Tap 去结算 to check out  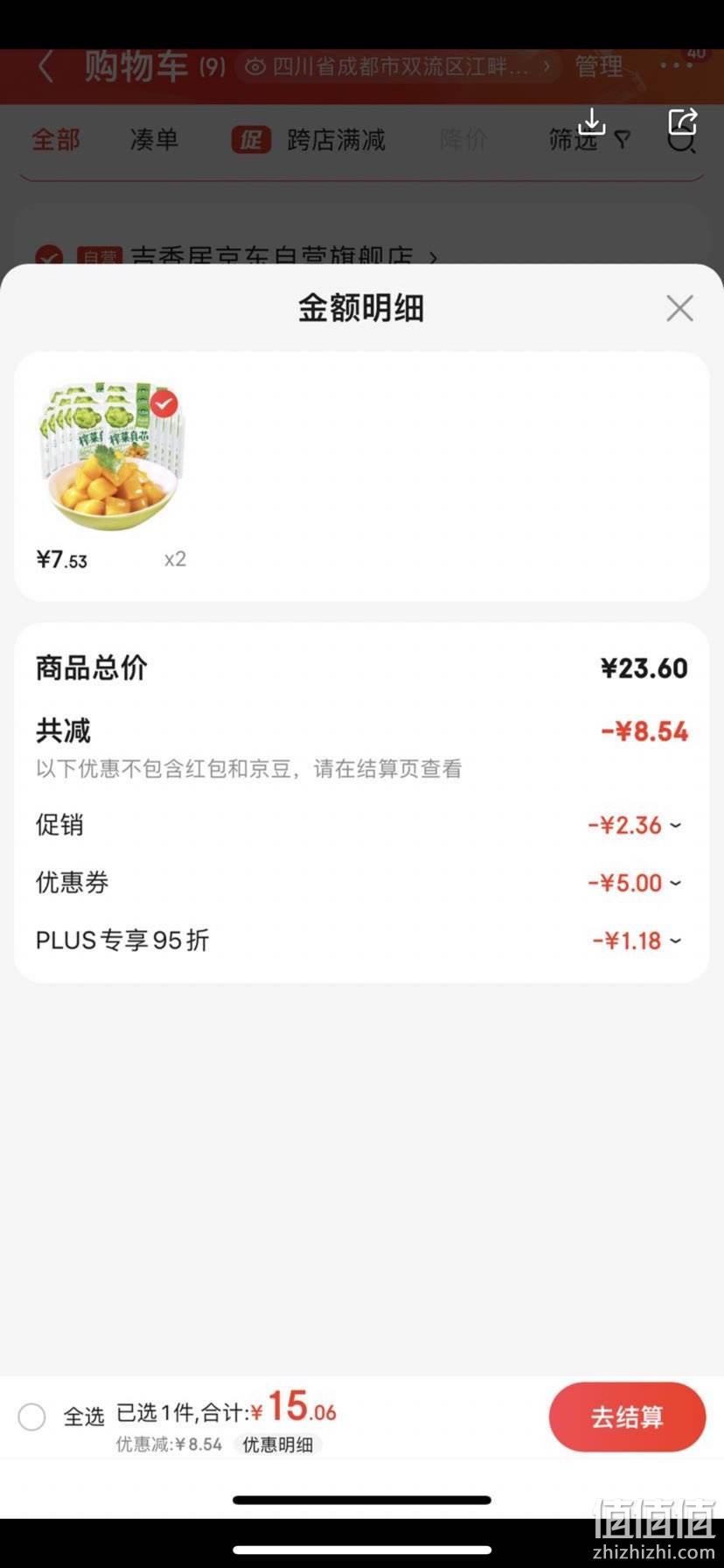pos(627,1417)
